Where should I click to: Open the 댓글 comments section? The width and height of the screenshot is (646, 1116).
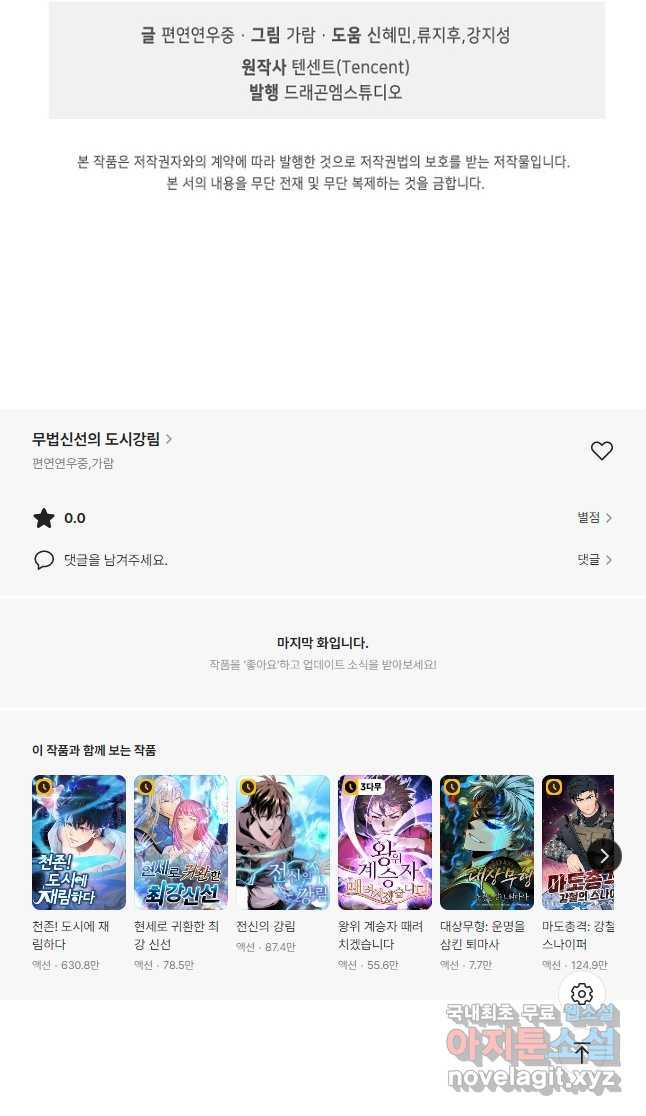click(x=594, y=560)
